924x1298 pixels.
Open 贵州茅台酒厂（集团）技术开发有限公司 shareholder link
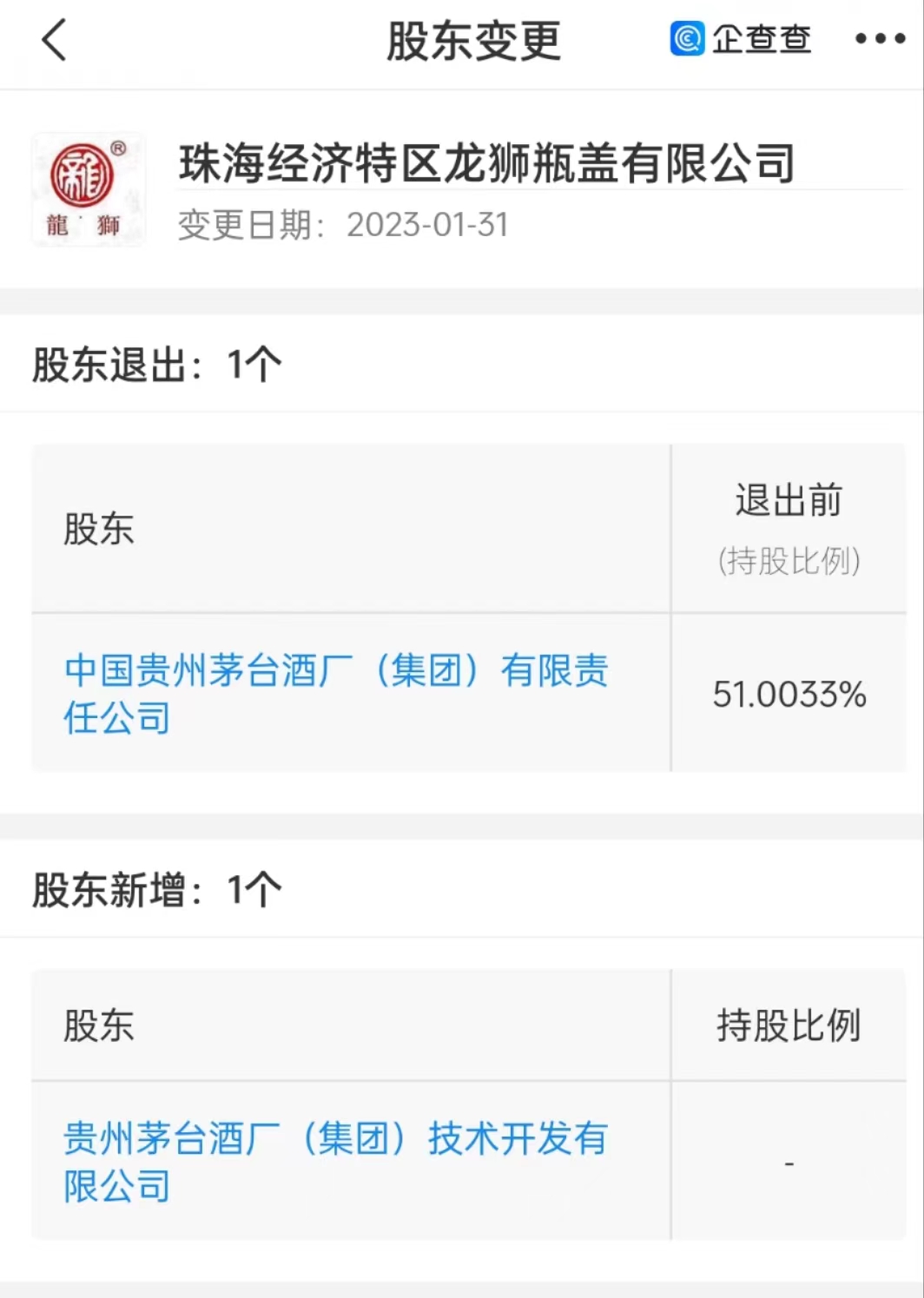(335, 1161)
